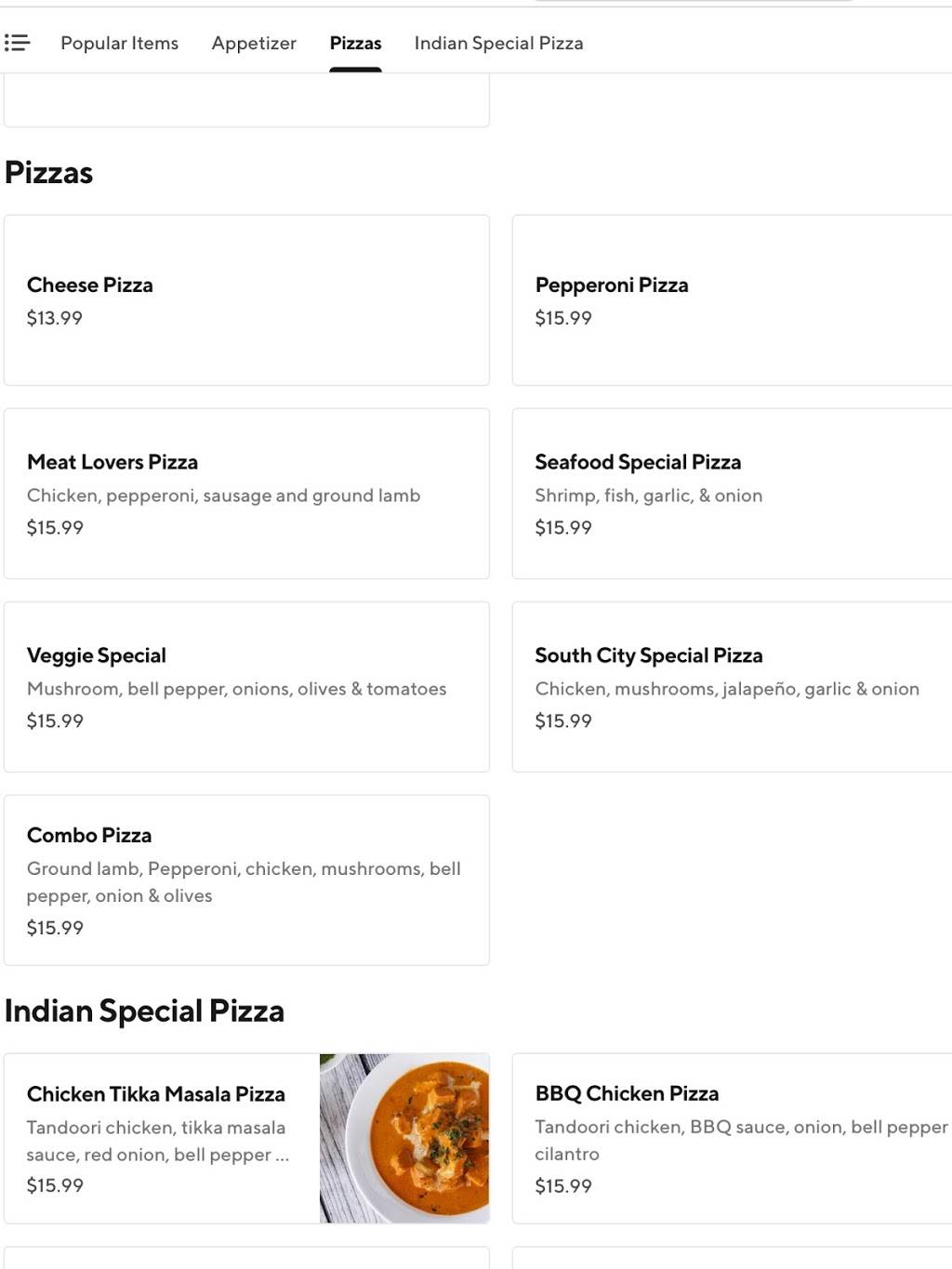Switch to the Appetizer tab

(253, 43)
